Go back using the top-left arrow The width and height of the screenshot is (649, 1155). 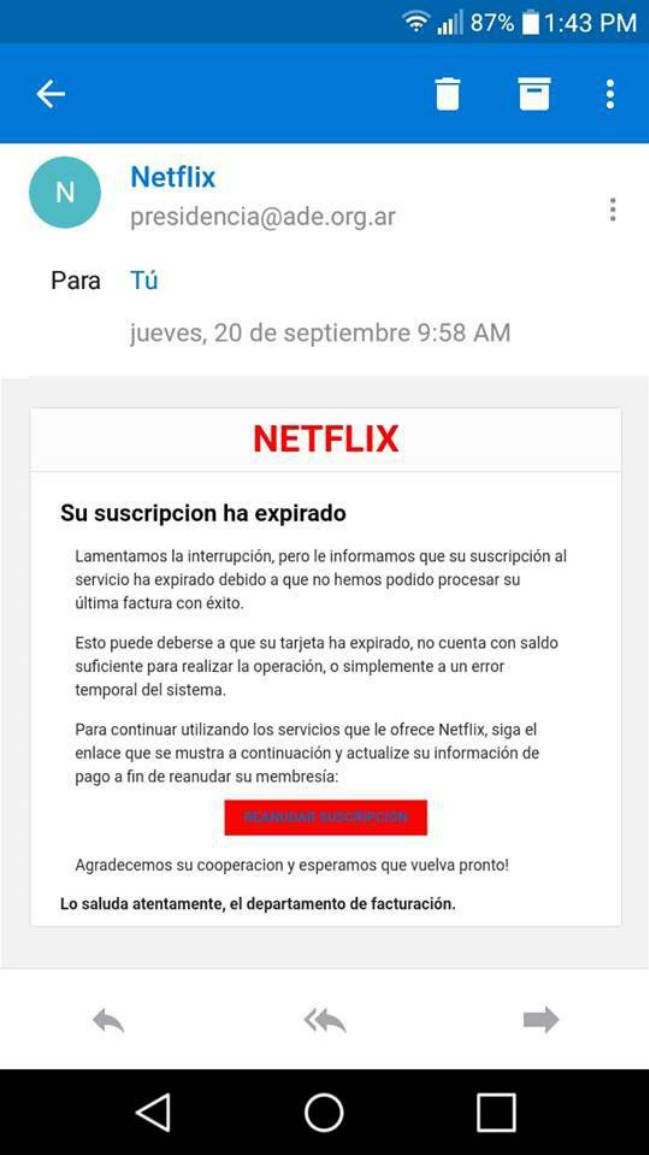click(x=51, y=94)
